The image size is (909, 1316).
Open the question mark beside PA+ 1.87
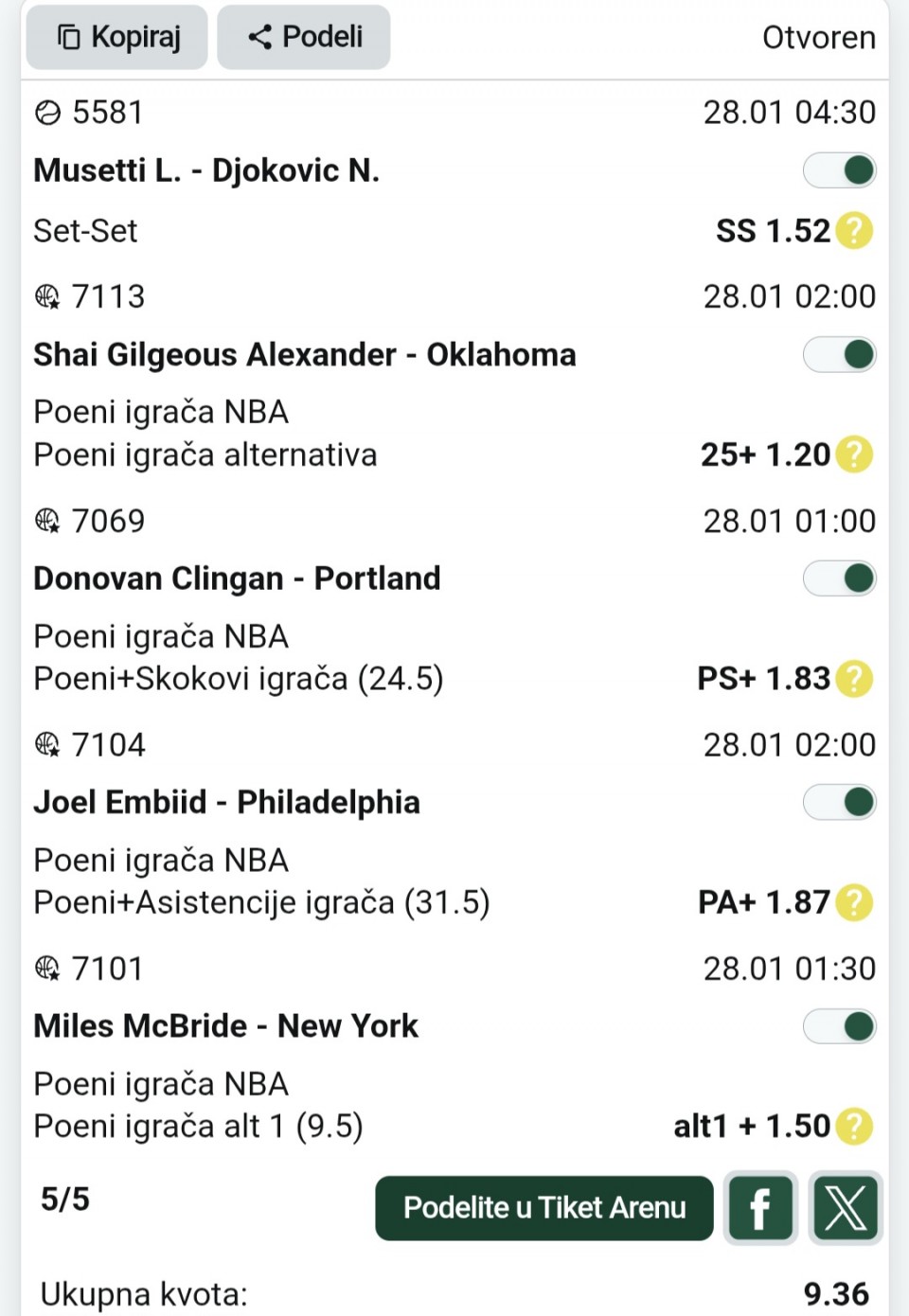pos(854,902)
